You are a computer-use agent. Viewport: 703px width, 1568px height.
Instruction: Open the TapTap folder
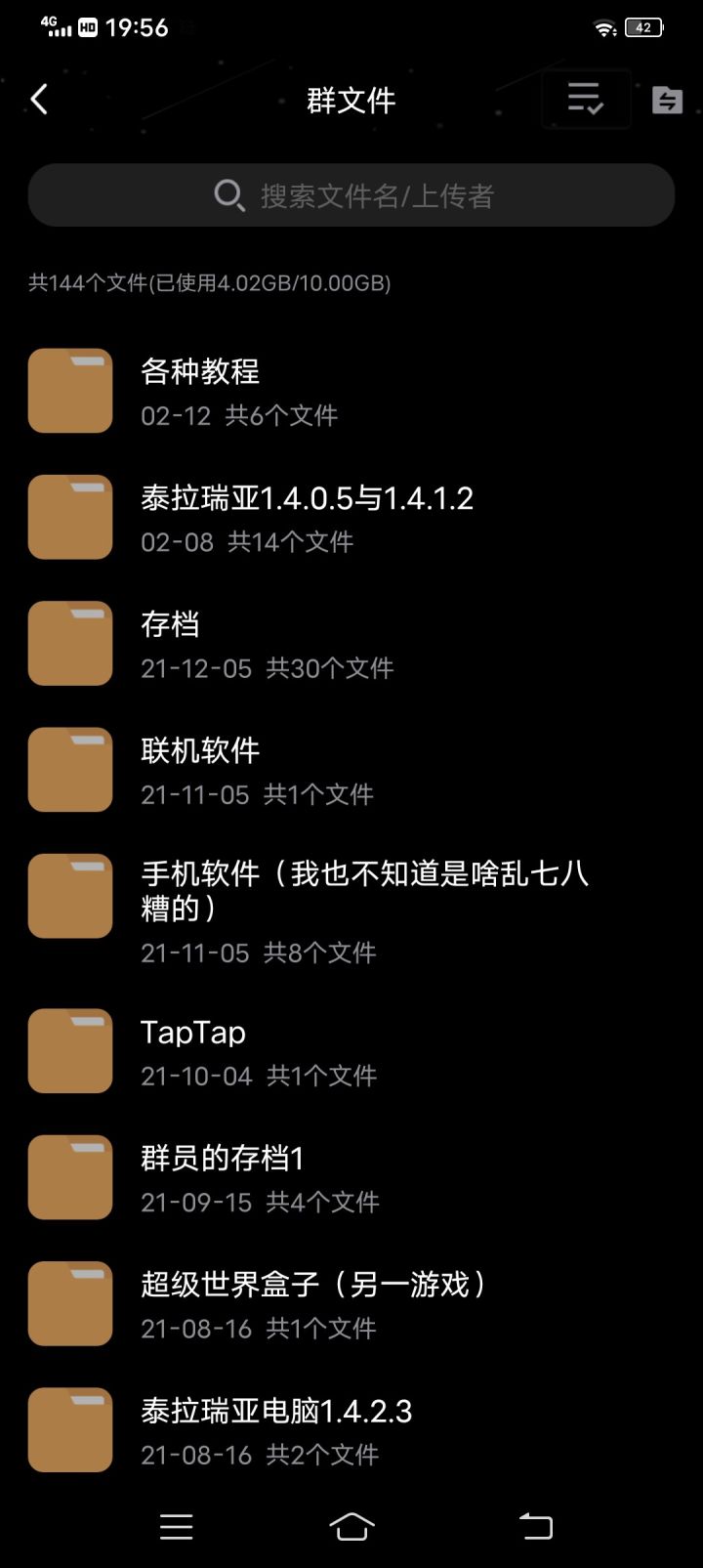[x=351, y=1051]
